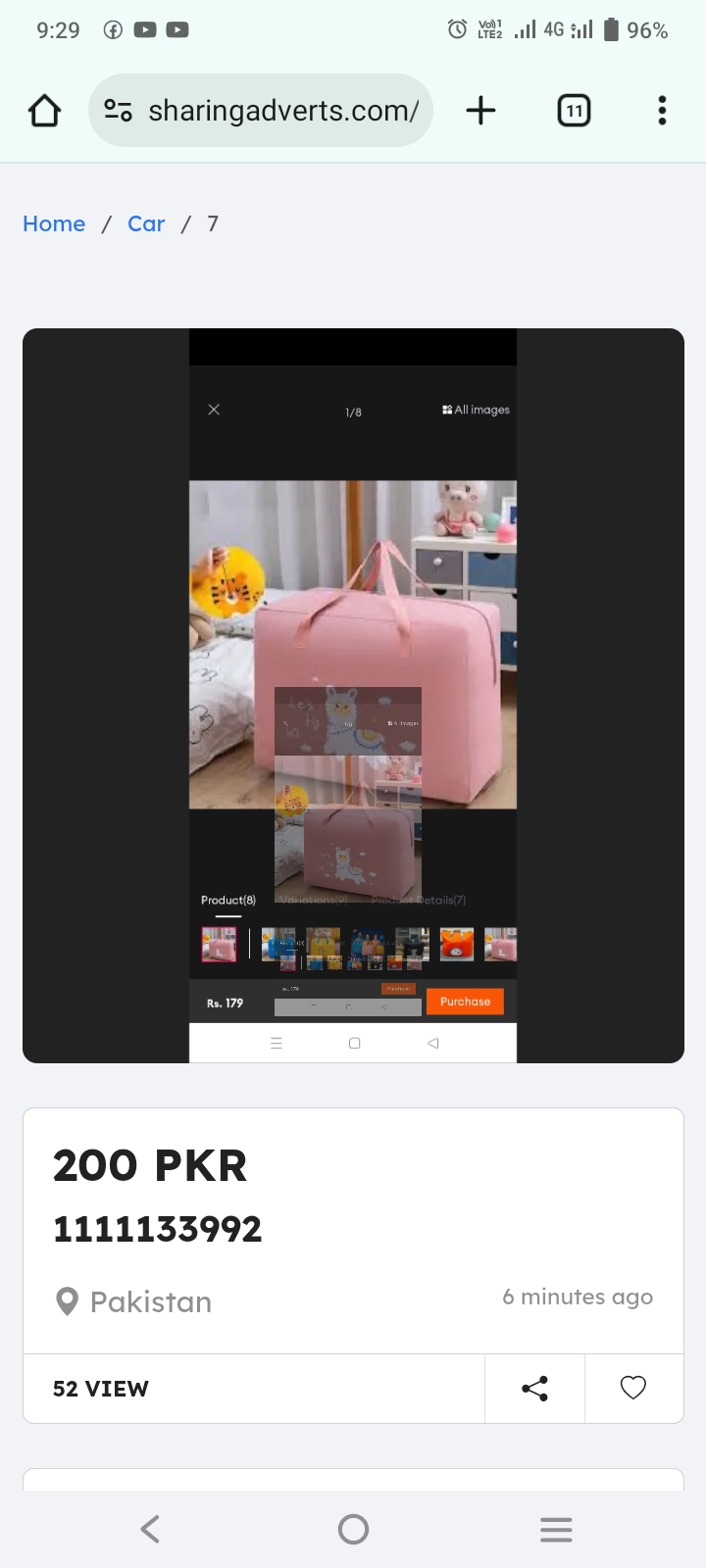
Task: Go to the Home breadcrumb link
Action: pyautogui.click(x=54, y=223)
